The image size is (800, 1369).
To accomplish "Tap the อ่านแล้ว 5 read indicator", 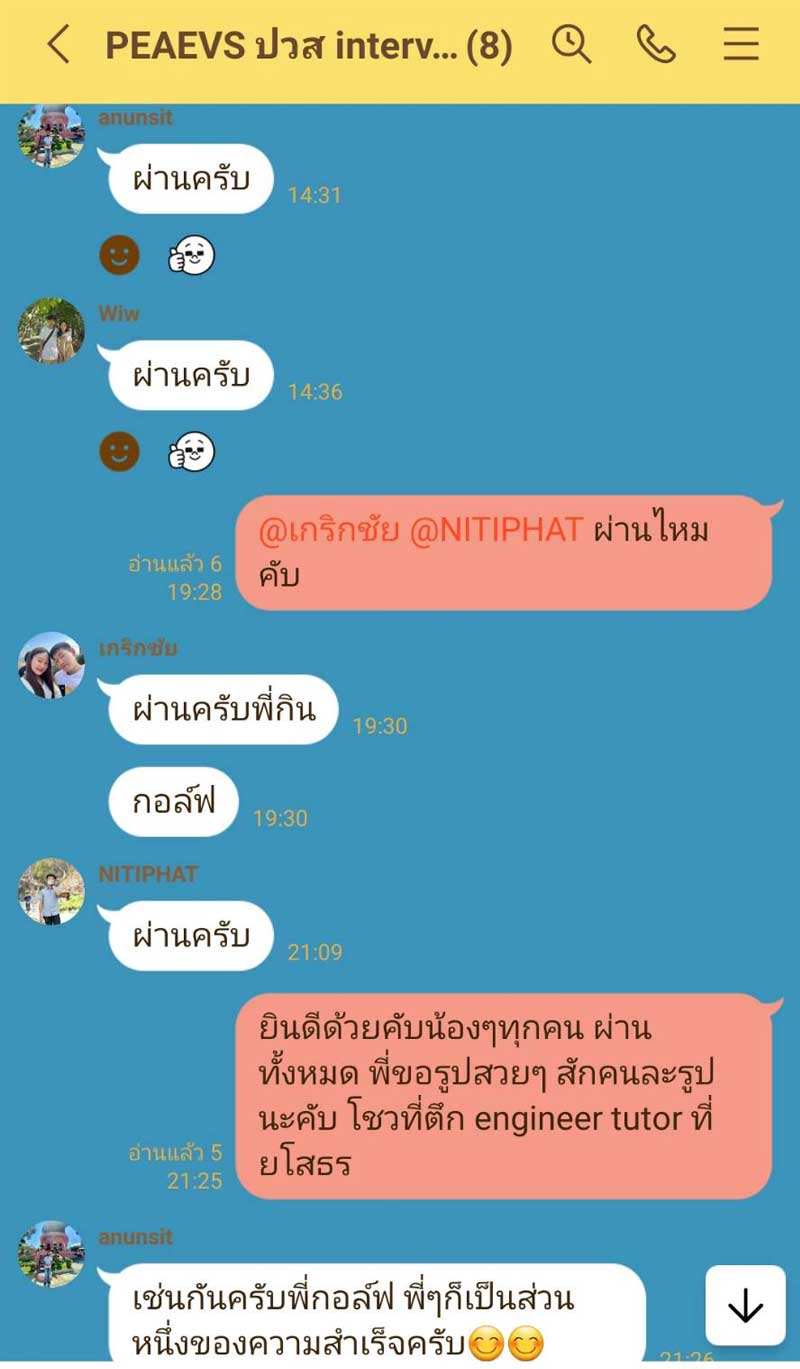I will point(175,1153).
